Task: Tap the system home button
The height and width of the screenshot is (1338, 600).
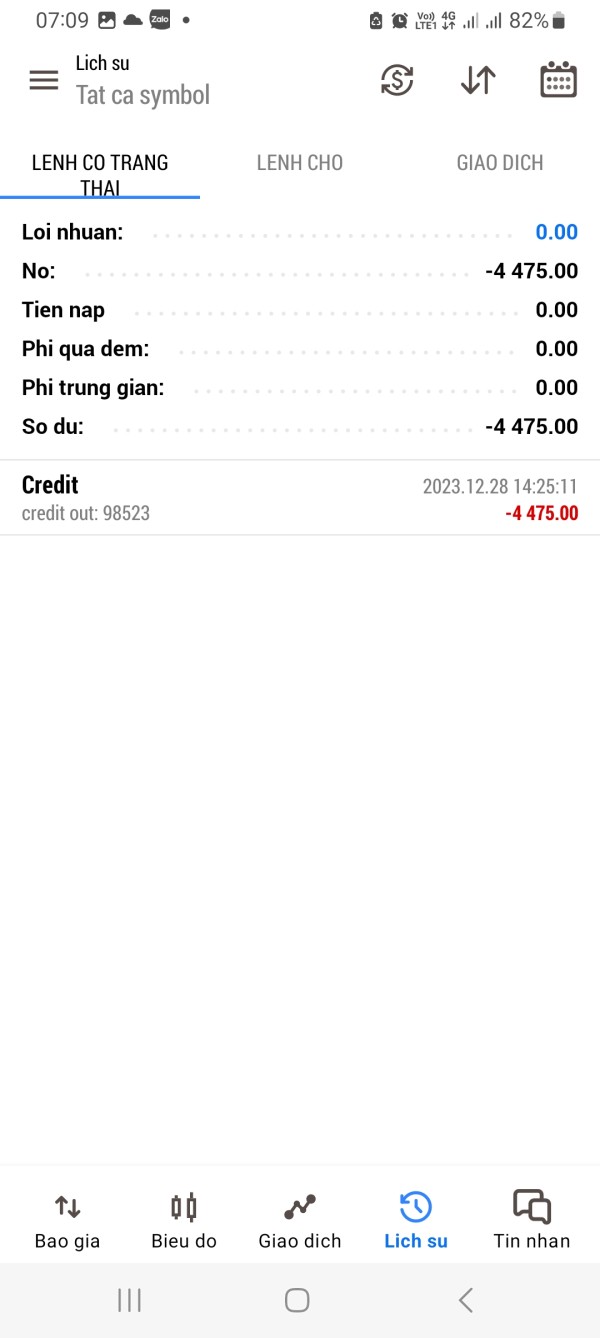Action: tap(297, 1300)
